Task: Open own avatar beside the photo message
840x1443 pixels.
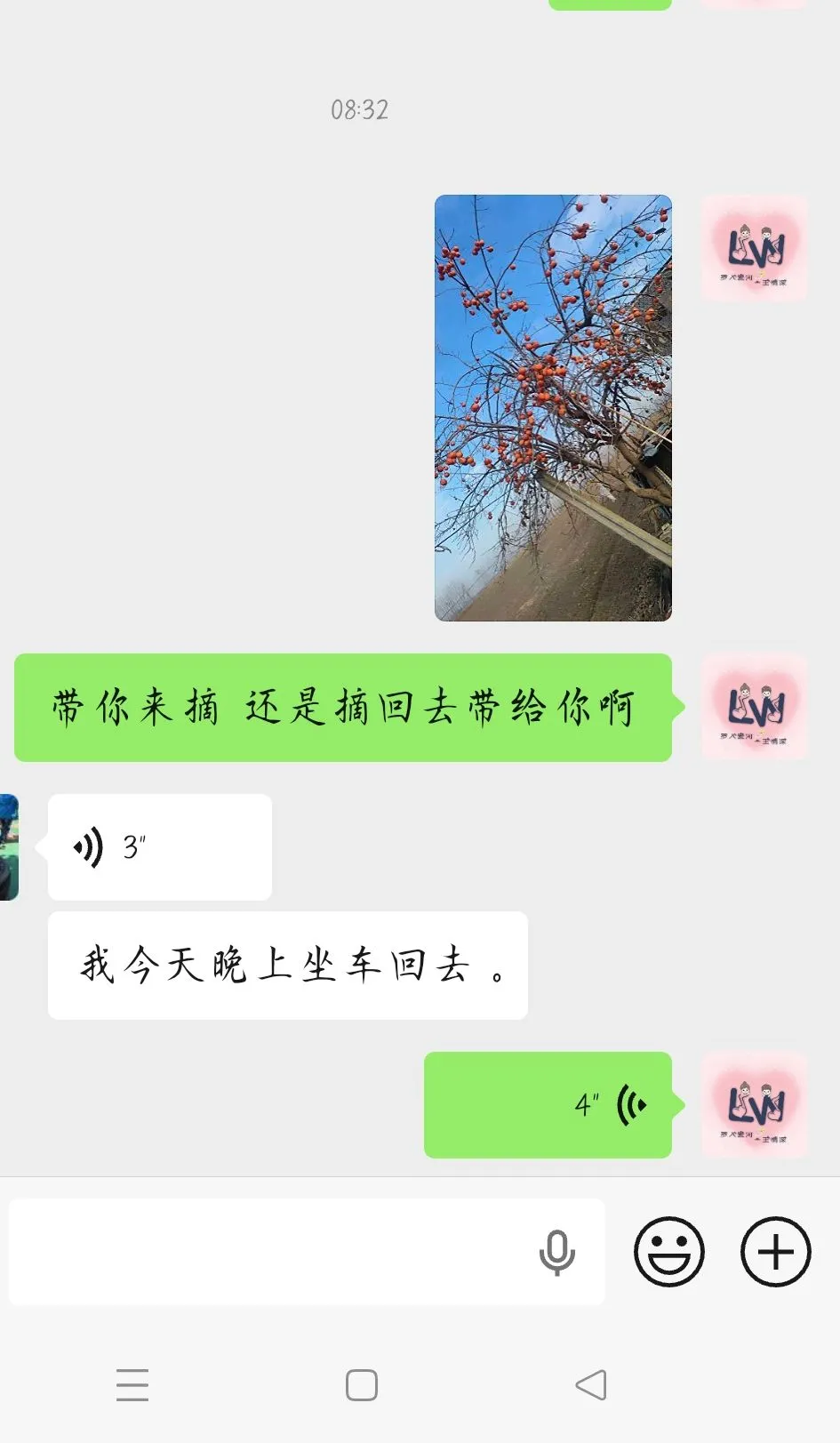Action: point(755,248)
